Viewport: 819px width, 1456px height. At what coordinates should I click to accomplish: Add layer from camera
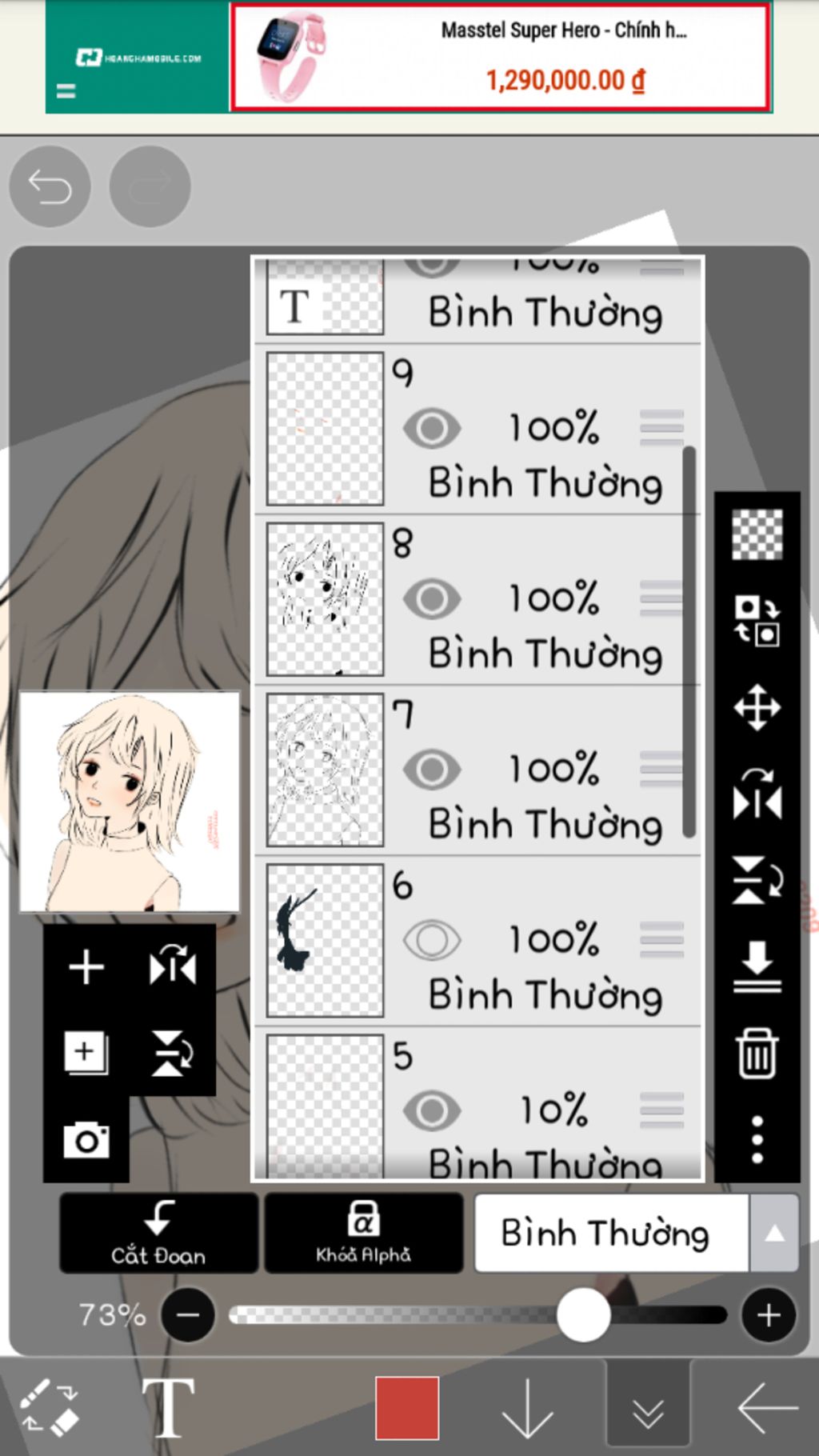tap(86, 1140)
